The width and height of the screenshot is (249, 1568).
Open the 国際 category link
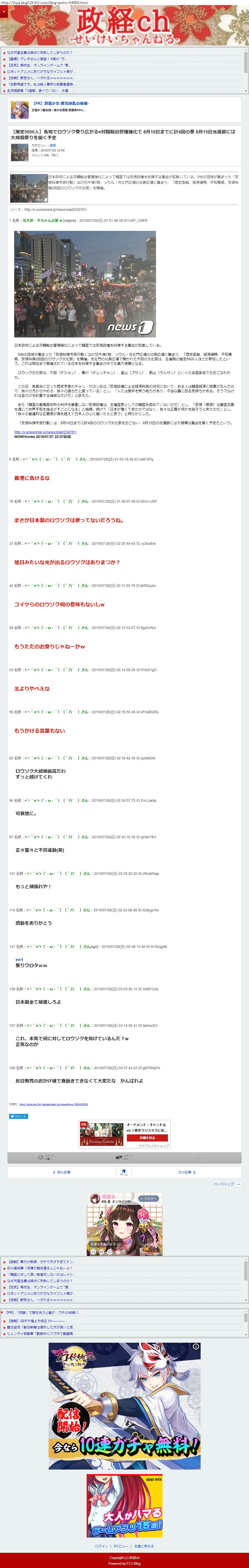point(53,145)
